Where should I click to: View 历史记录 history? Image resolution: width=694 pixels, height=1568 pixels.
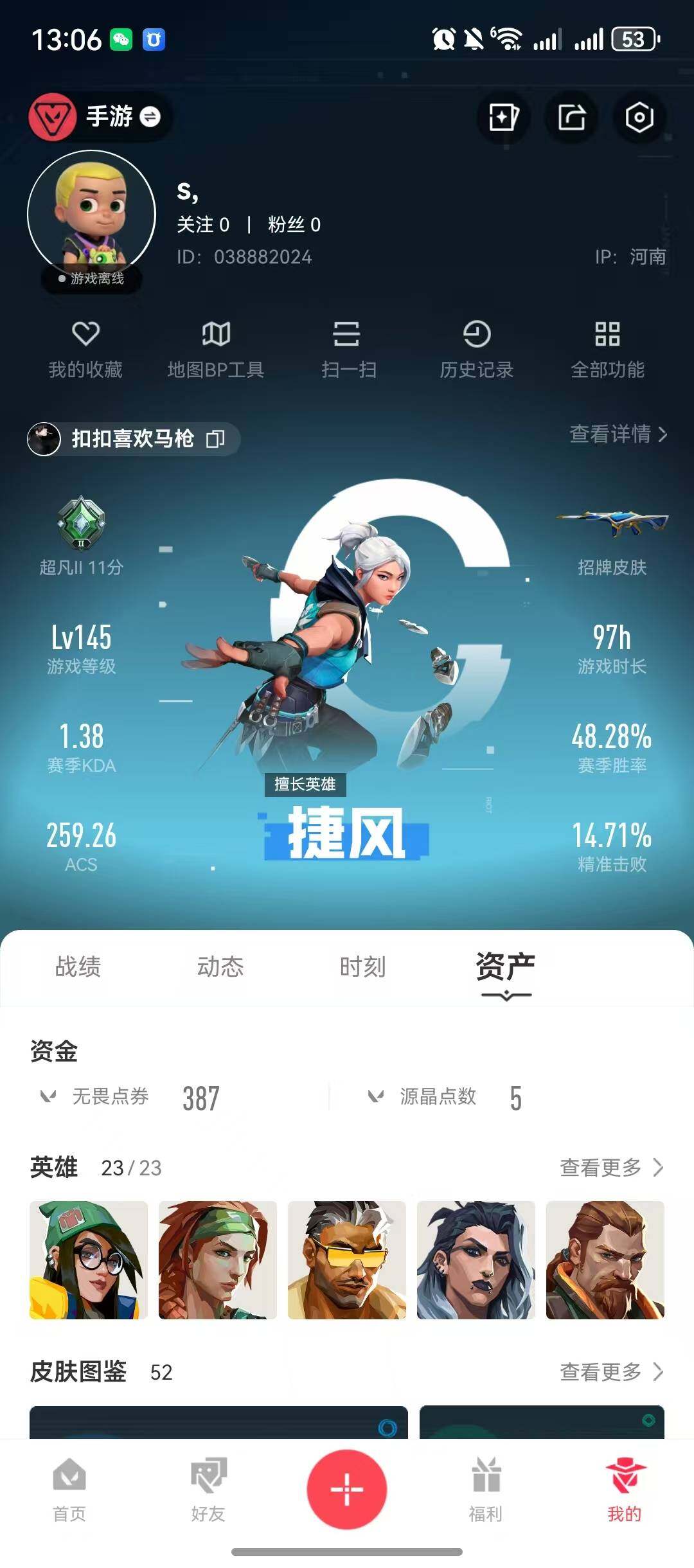(477, 350)
